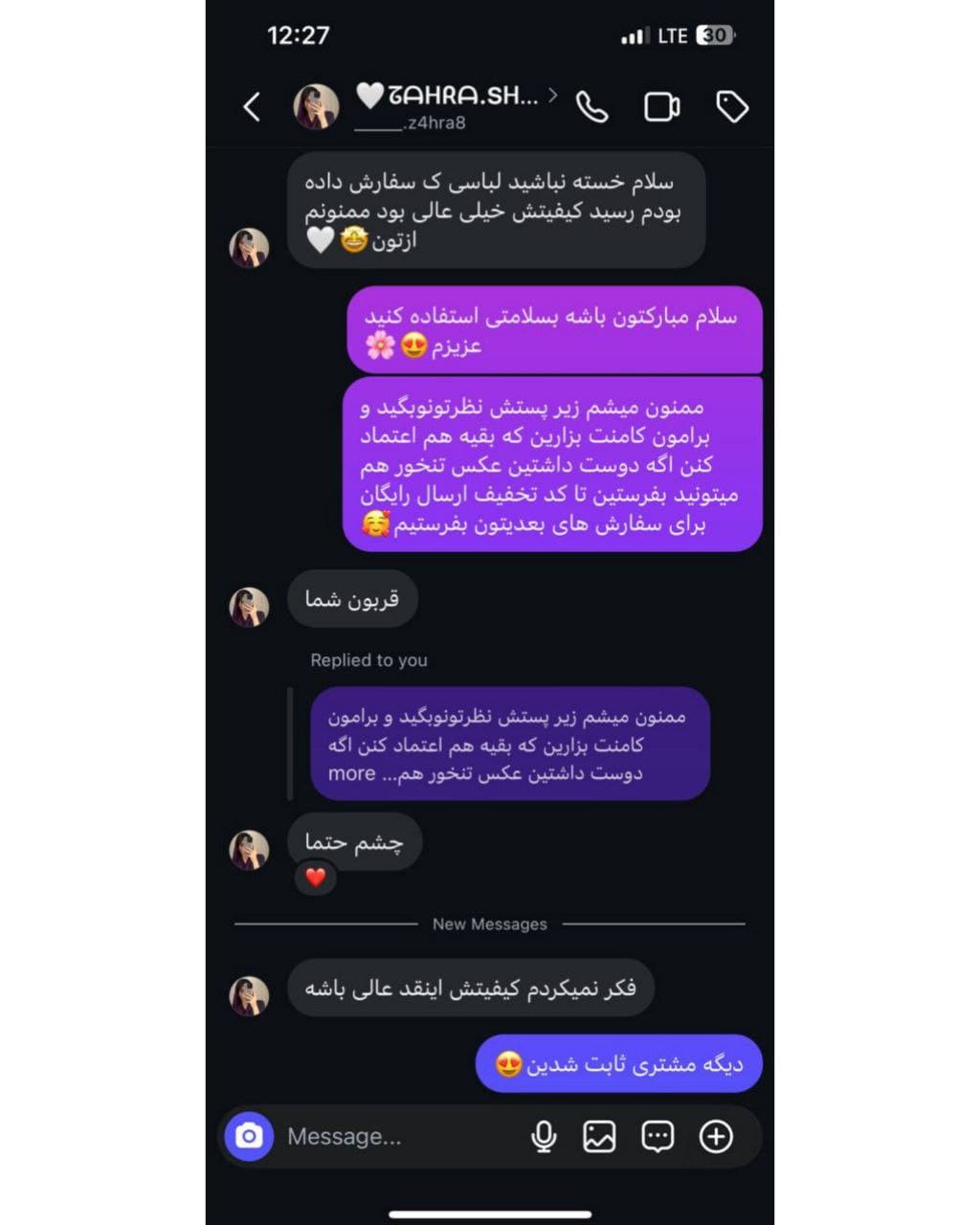The width and height of the screenshot is (980, 1225).
Task: Open the photo gallery picker
Action: (599, 1136)
